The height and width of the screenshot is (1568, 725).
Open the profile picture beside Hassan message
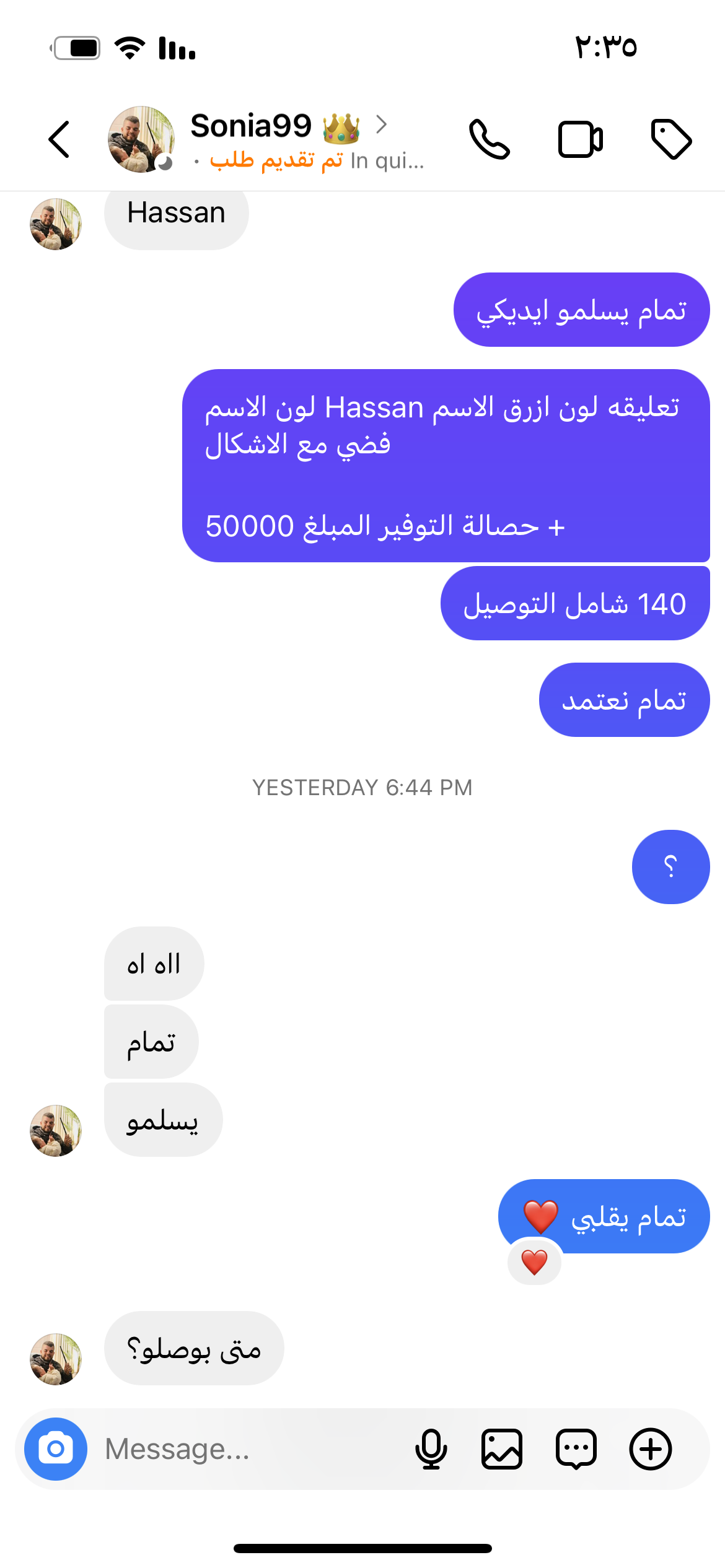(x=56, y=224)
